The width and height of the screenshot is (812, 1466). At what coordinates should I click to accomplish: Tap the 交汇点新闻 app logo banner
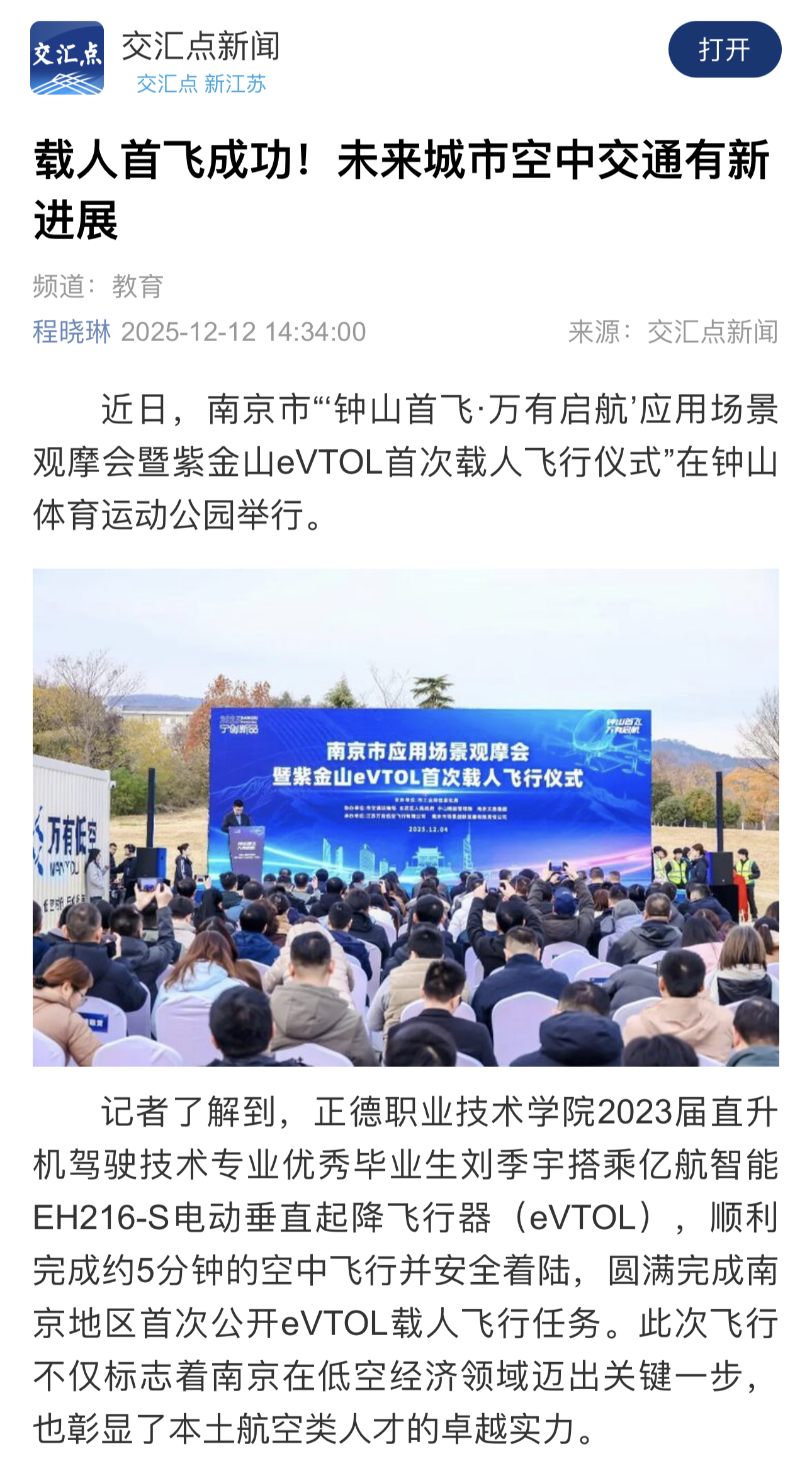click(67, 58)
